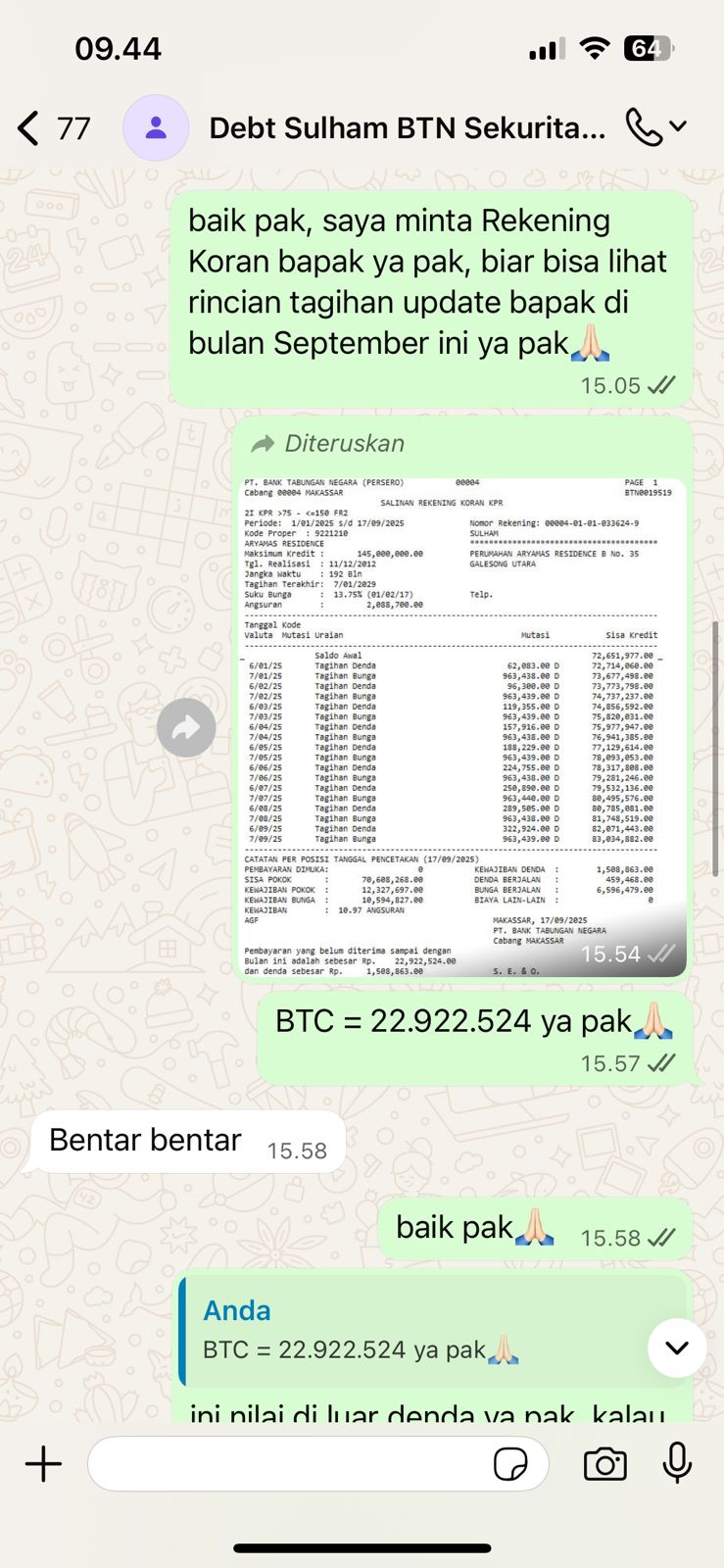Forward the bank statement image
Image resolution: width=724 pixels, height=1568 pixels.
point(186,727)
